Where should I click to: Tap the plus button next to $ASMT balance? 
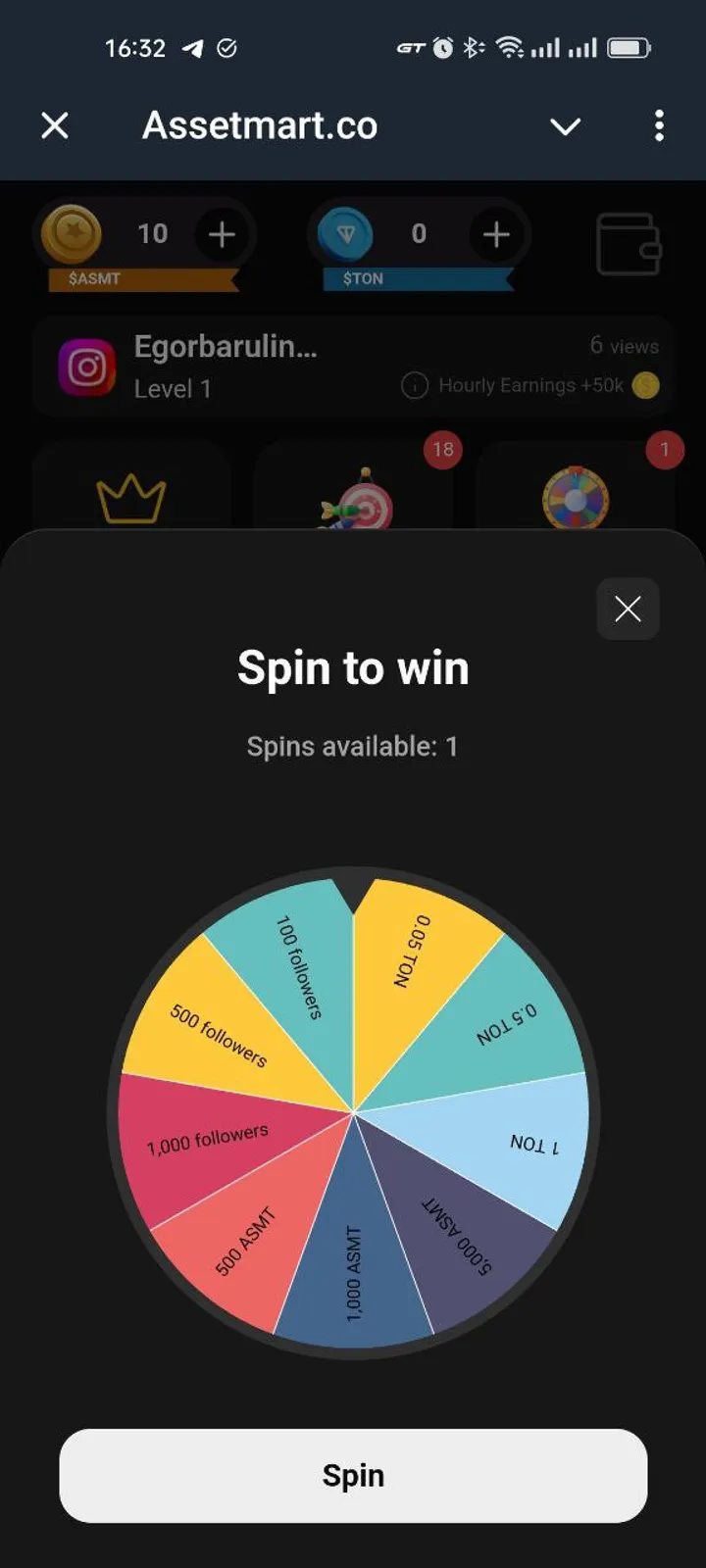222,234
